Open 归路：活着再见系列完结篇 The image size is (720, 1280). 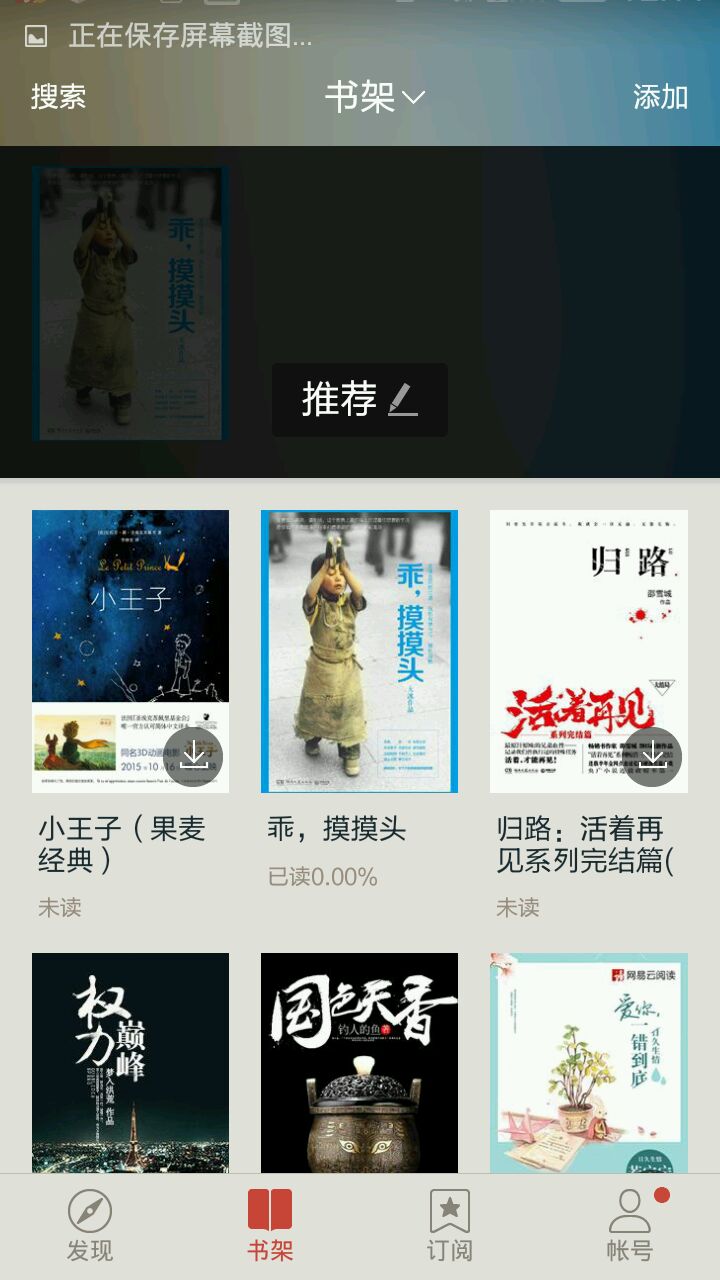(x=588, y=650)
